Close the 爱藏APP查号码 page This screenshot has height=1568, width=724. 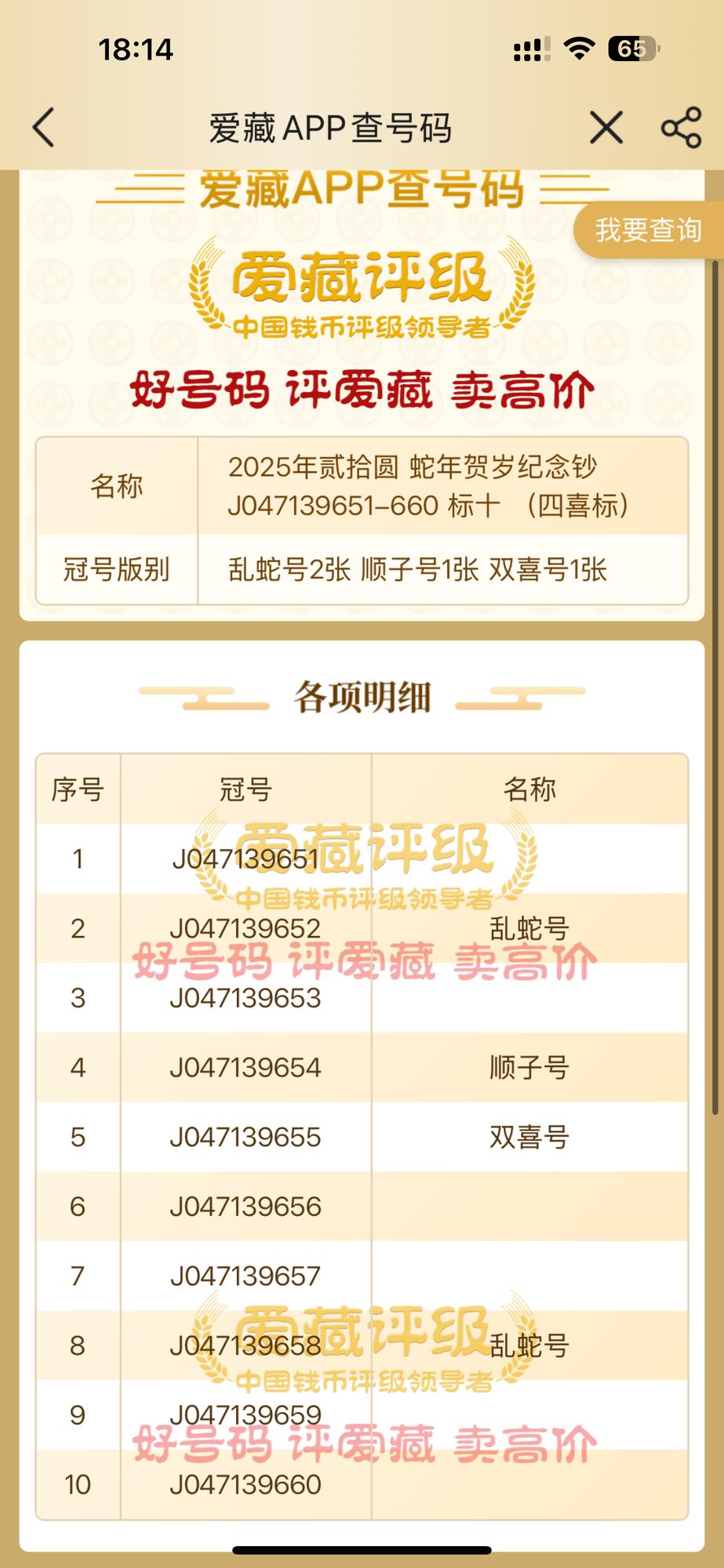point(606,128)
